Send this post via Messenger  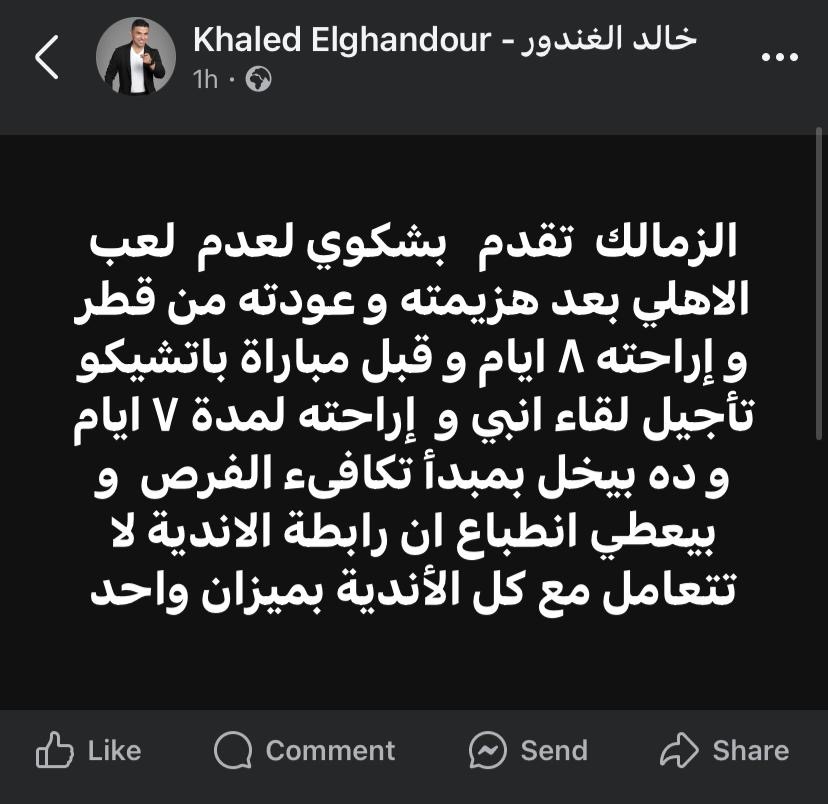point(528,750)
